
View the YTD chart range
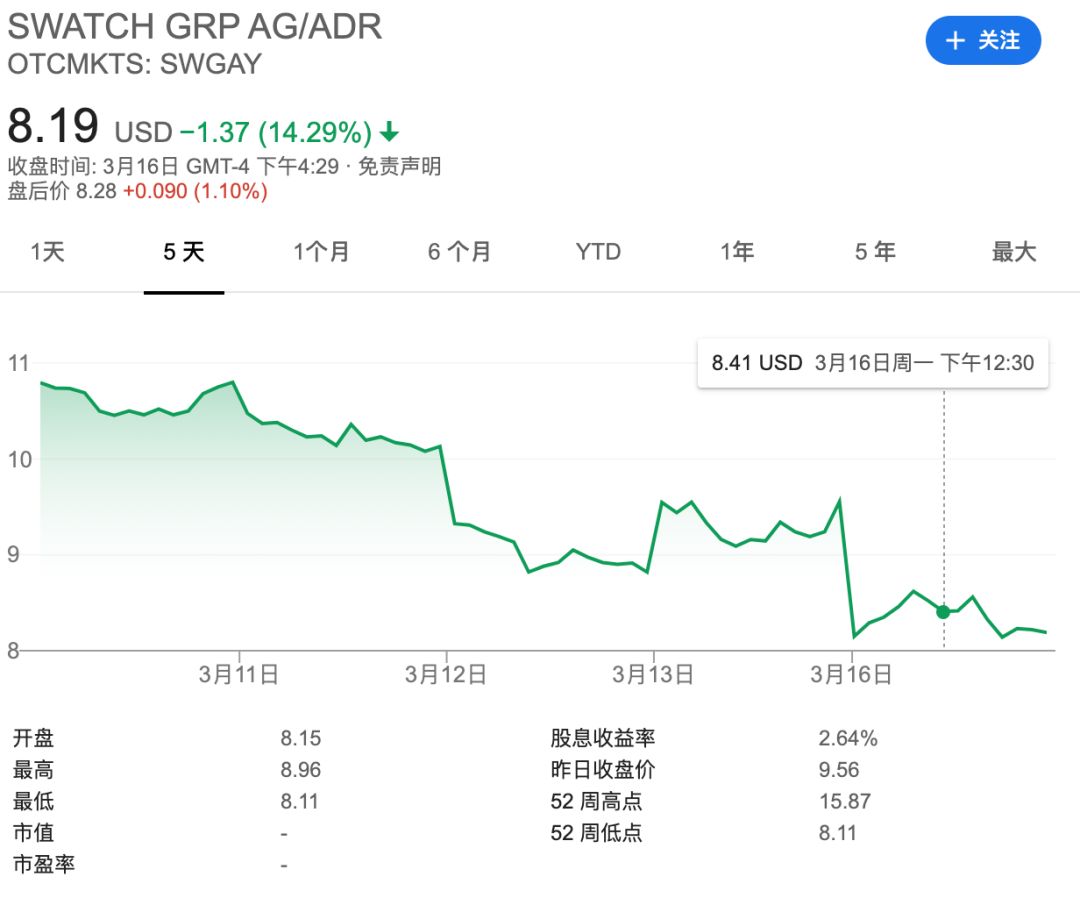pos(598,252)
